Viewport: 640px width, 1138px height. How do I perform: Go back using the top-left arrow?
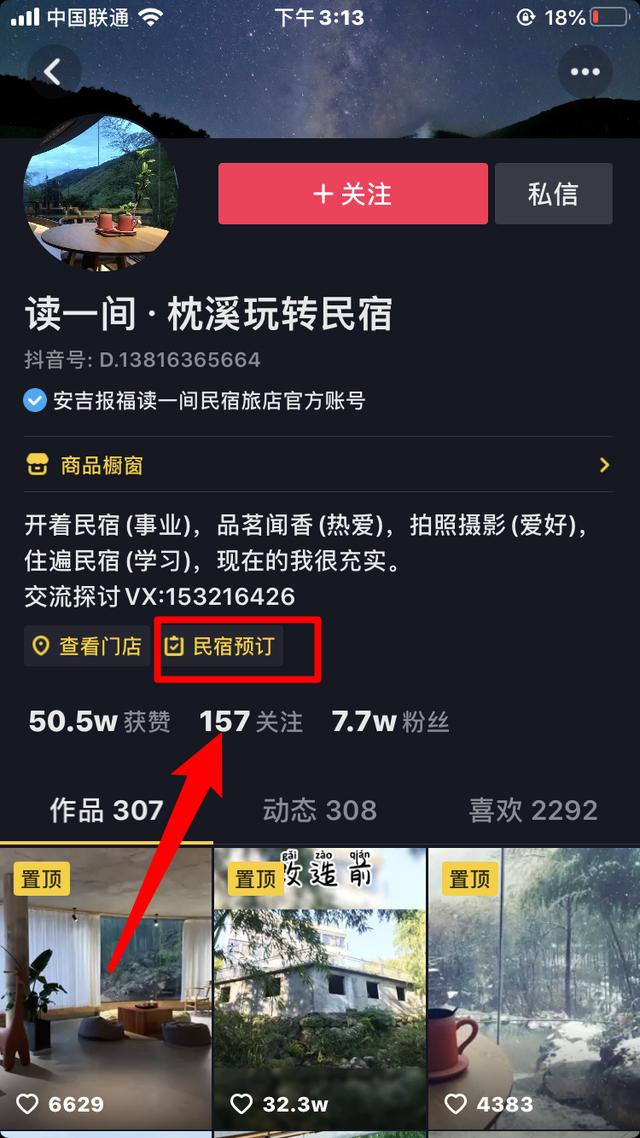pyautogui.click(x=54, y=71)
